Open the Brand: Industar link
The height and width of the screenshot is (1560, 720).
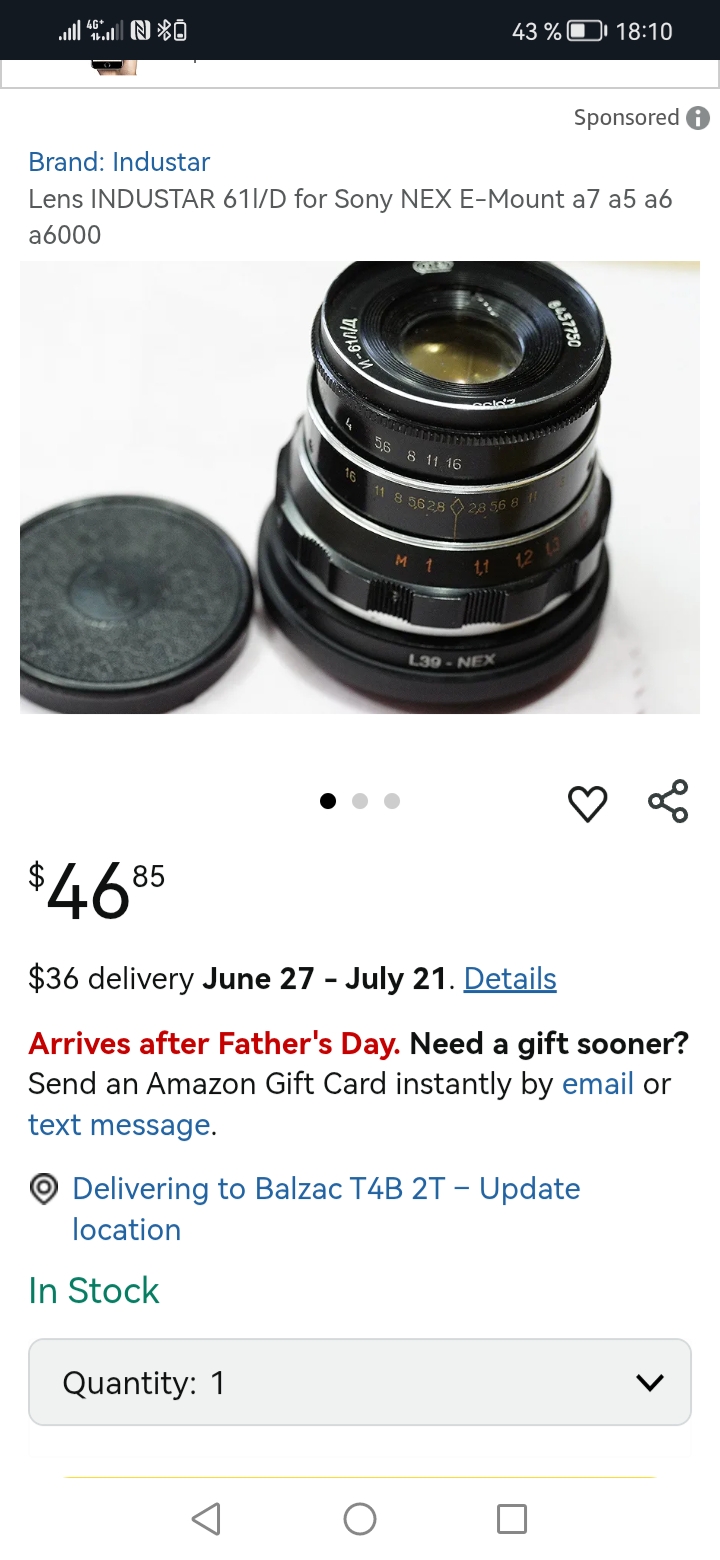click(x=119, y=162)
